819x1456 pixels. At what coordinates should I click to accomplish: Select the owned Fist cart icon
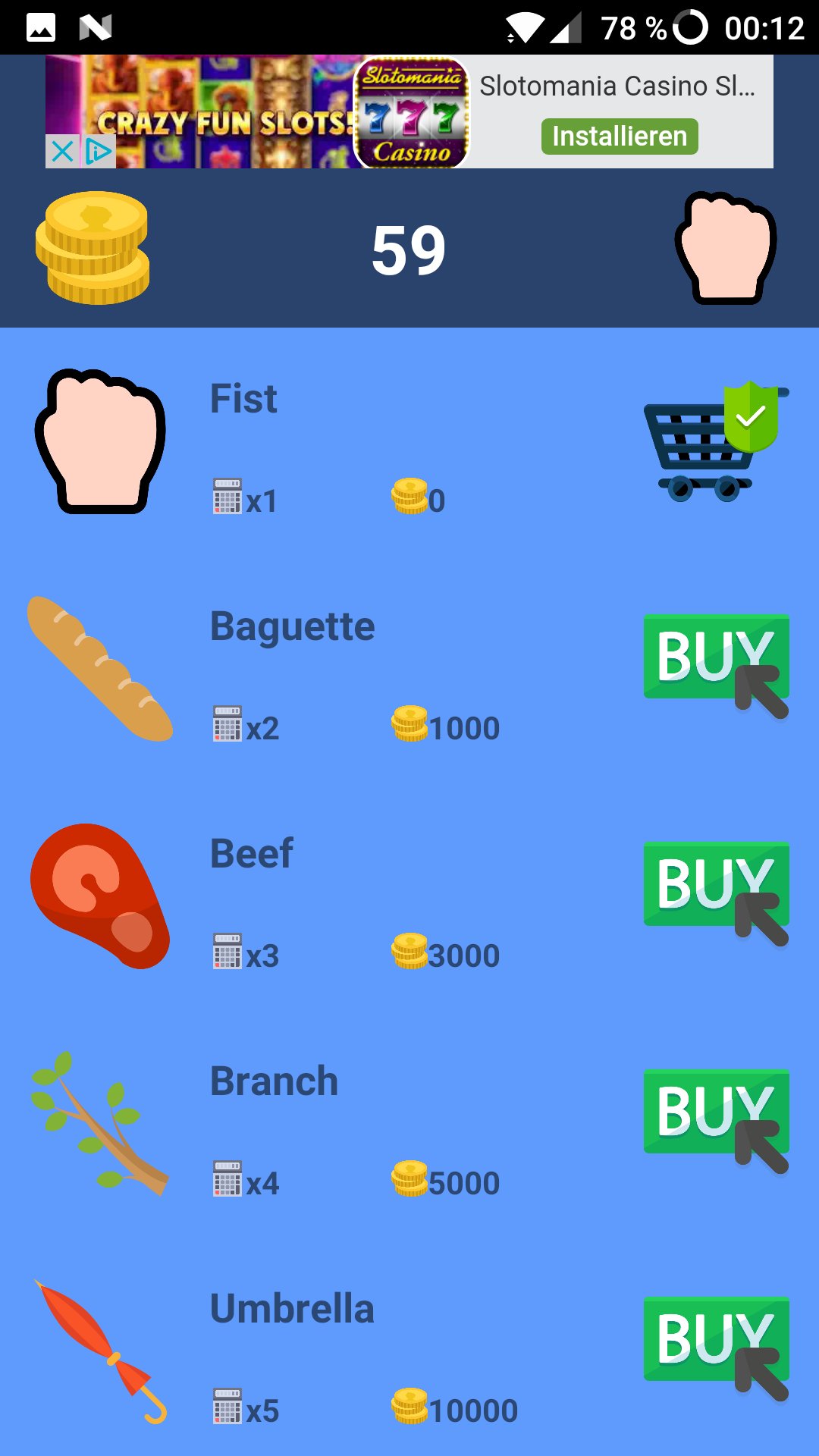[x=717, y=441]
